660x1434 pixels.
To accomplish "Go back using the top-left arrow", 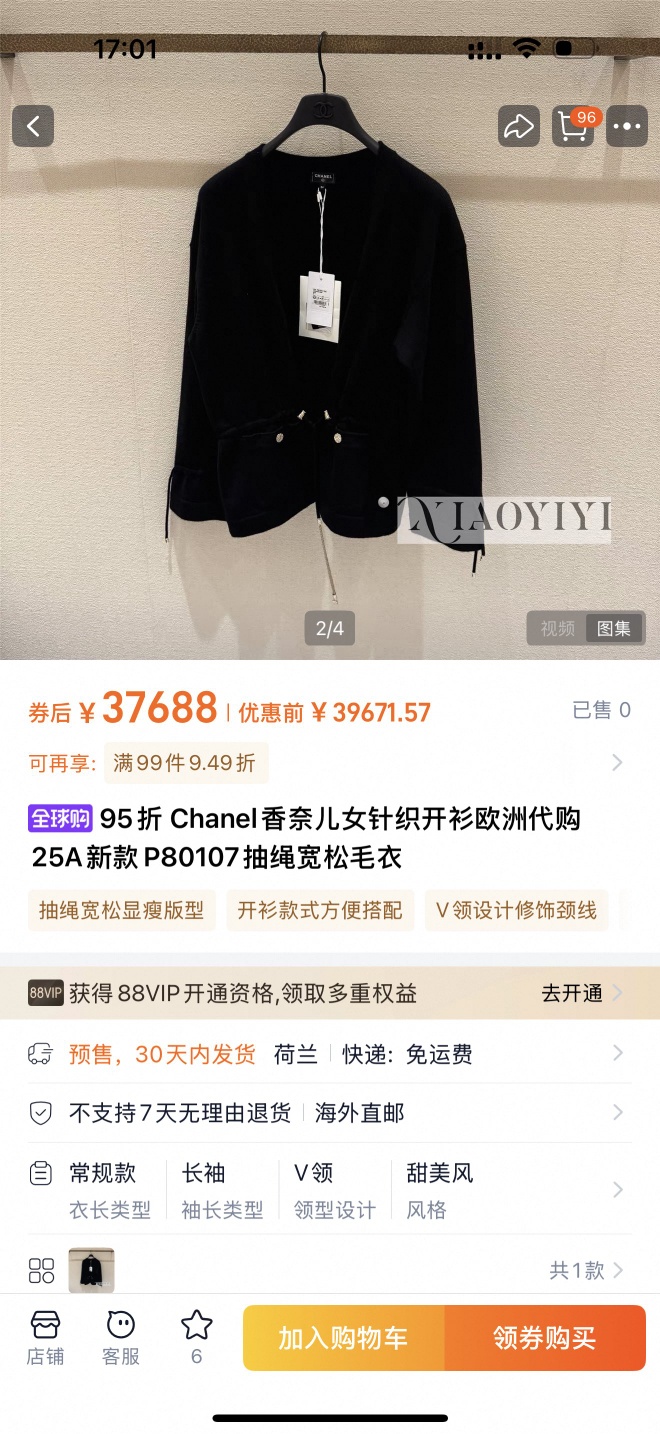I will [33, 127].
